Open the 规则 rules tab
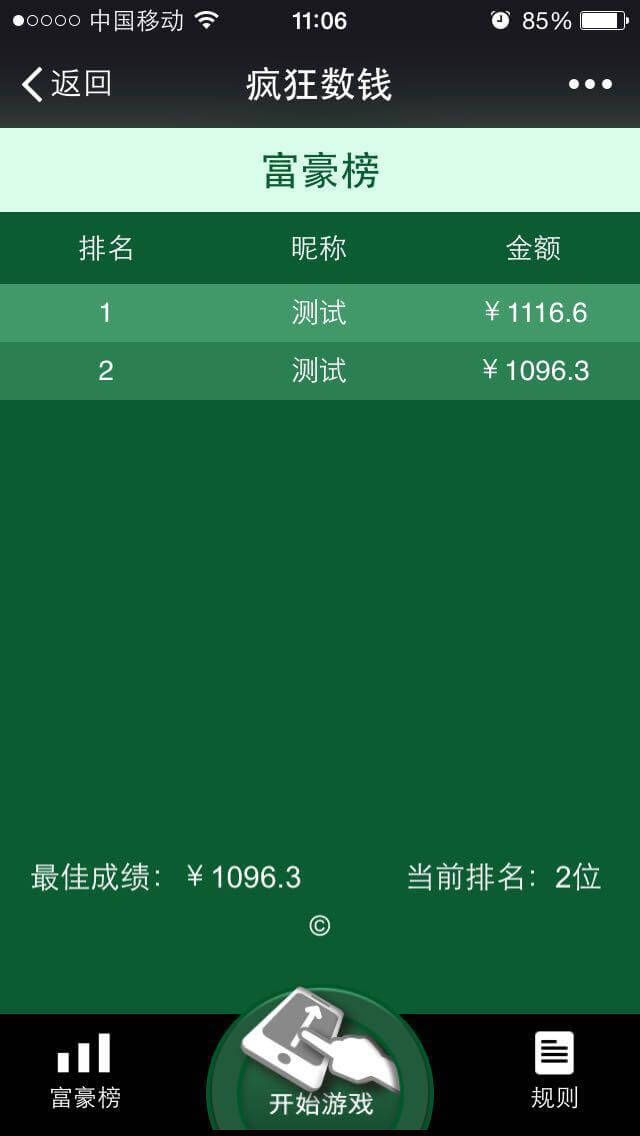640x1136 pixels. [554, 1072]
